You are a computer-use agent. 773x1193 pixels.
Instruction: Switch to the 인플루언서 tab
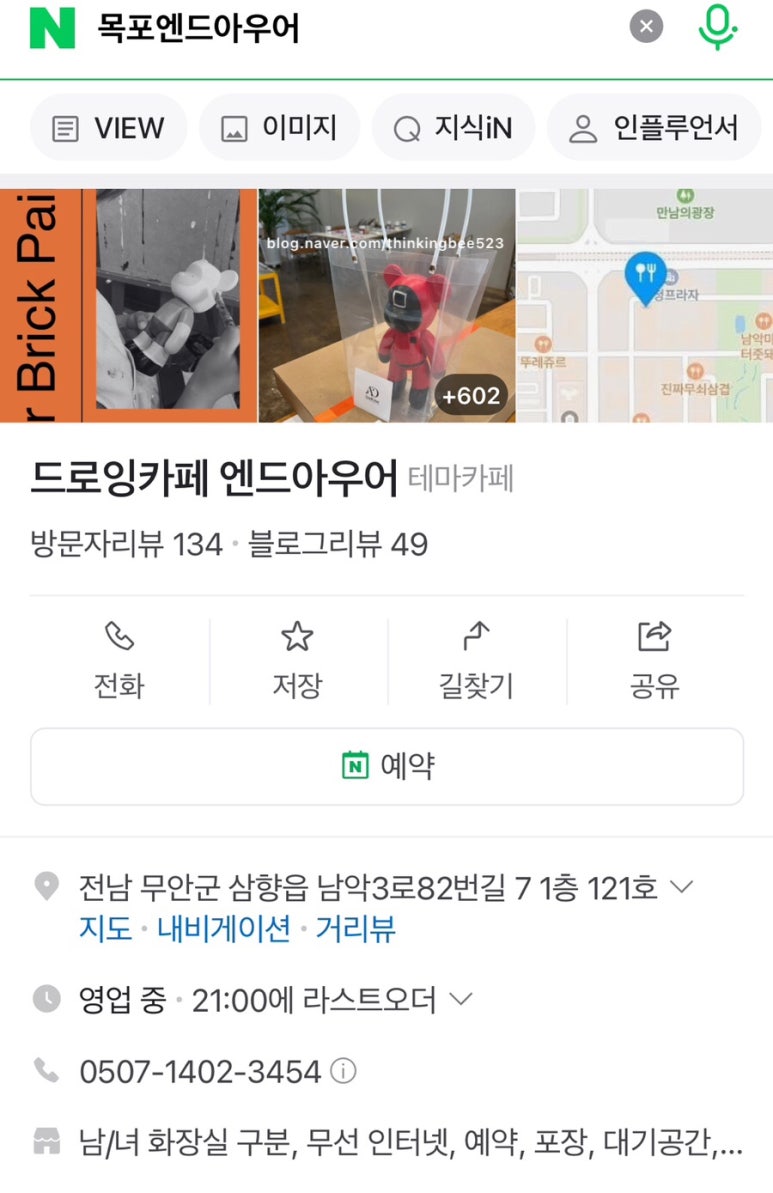pyautogui.click(x=654, y=128)
